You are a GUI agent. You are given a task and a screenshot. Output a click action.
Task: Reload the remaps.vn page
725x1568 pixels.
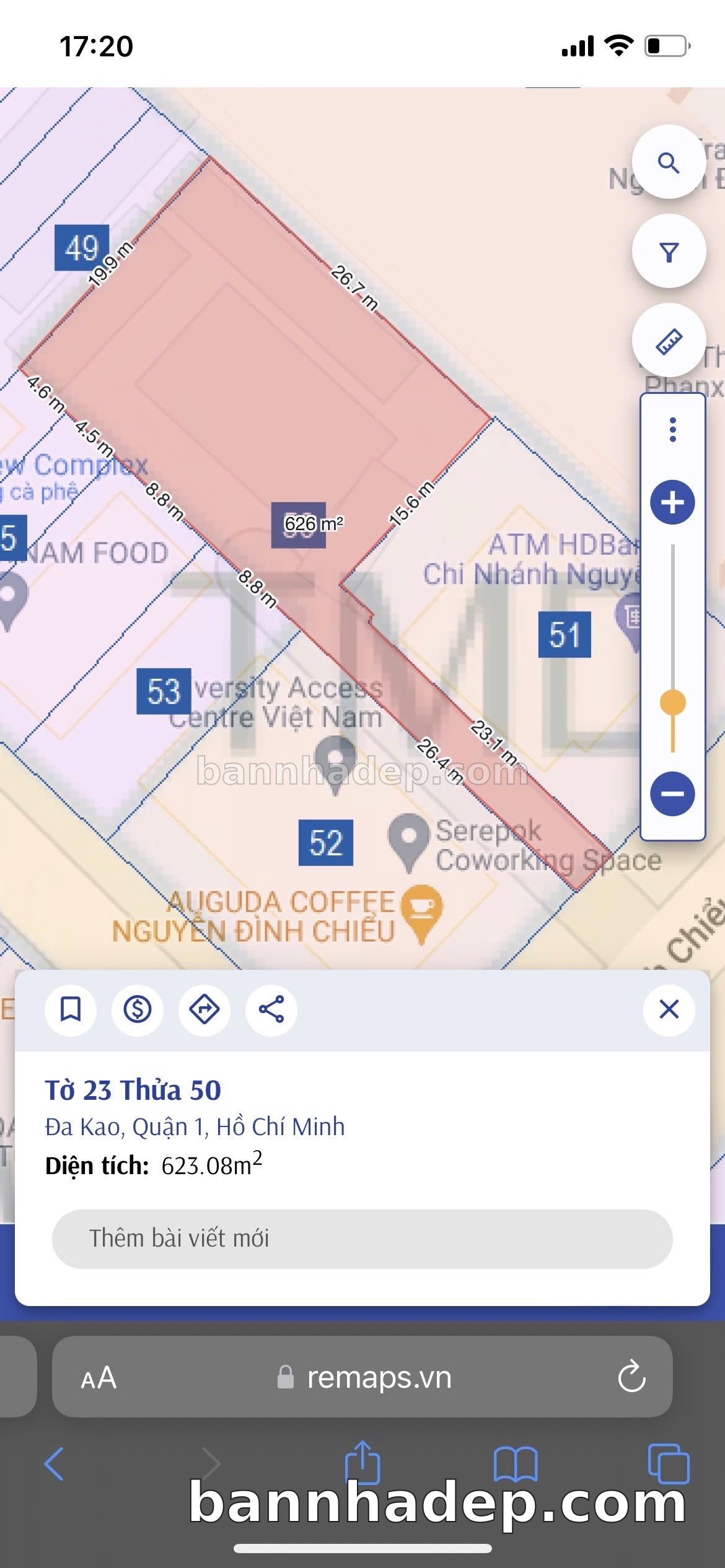pyautogui.click(x=631, y=1377)
